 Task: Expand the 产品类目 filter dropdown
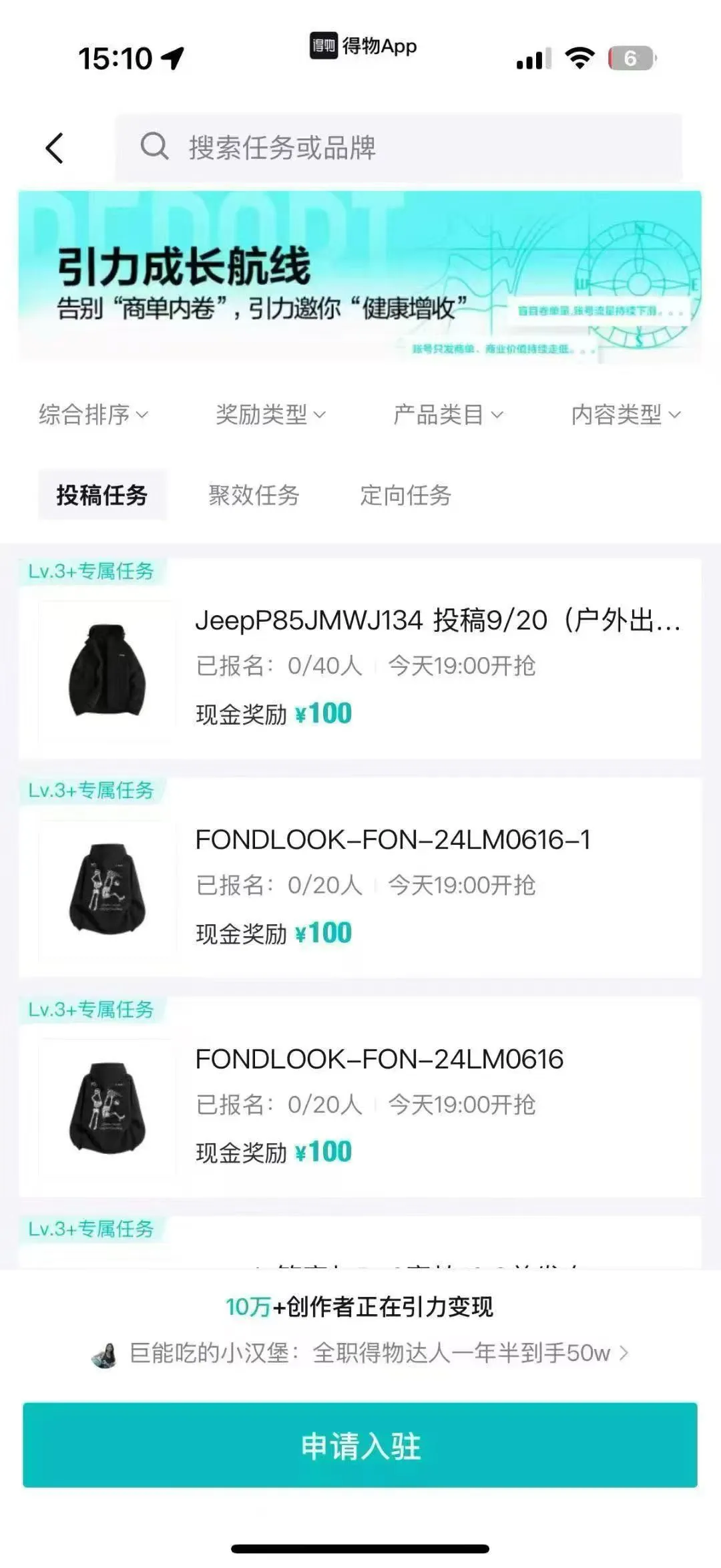point(448,415)
